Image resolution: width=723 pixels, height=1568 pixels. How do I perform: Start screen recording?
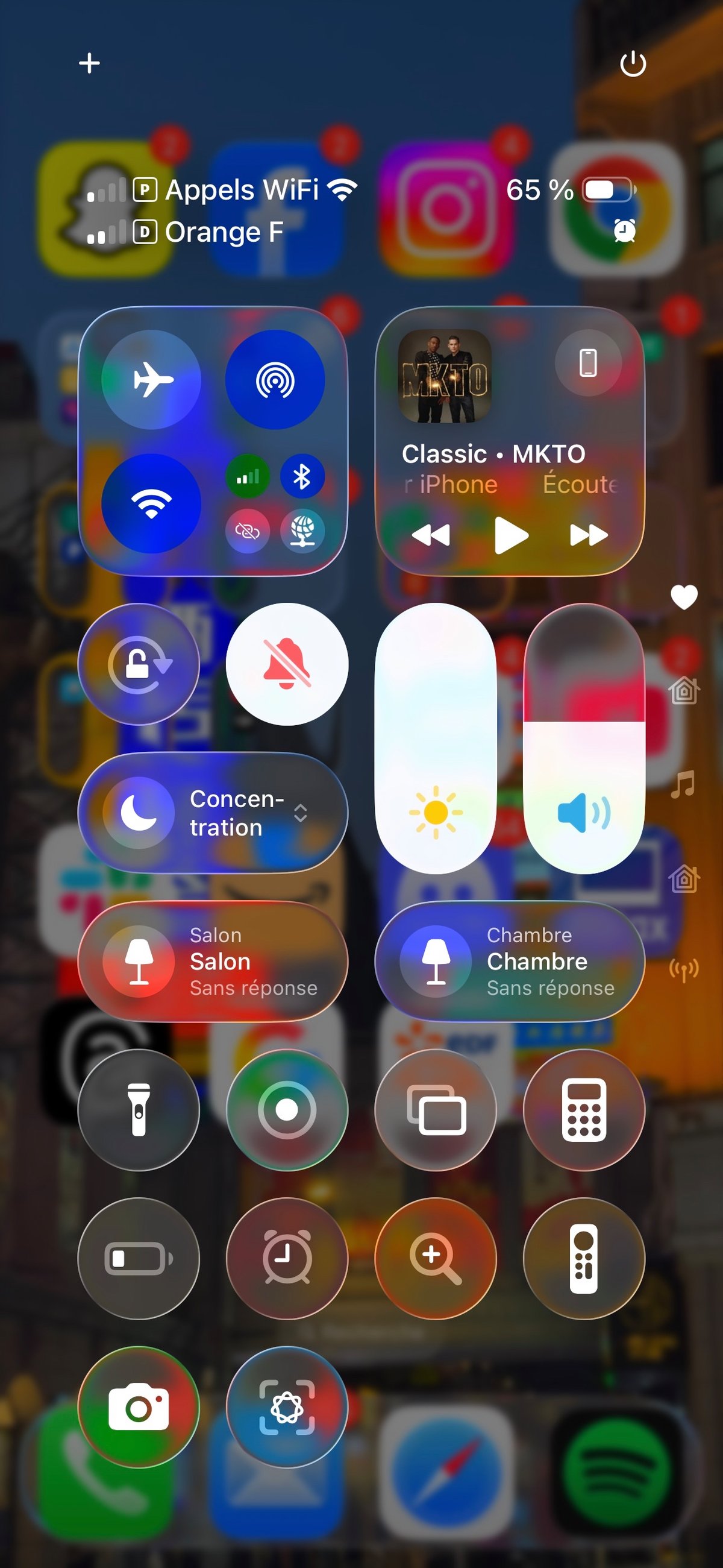[287, 1110]
